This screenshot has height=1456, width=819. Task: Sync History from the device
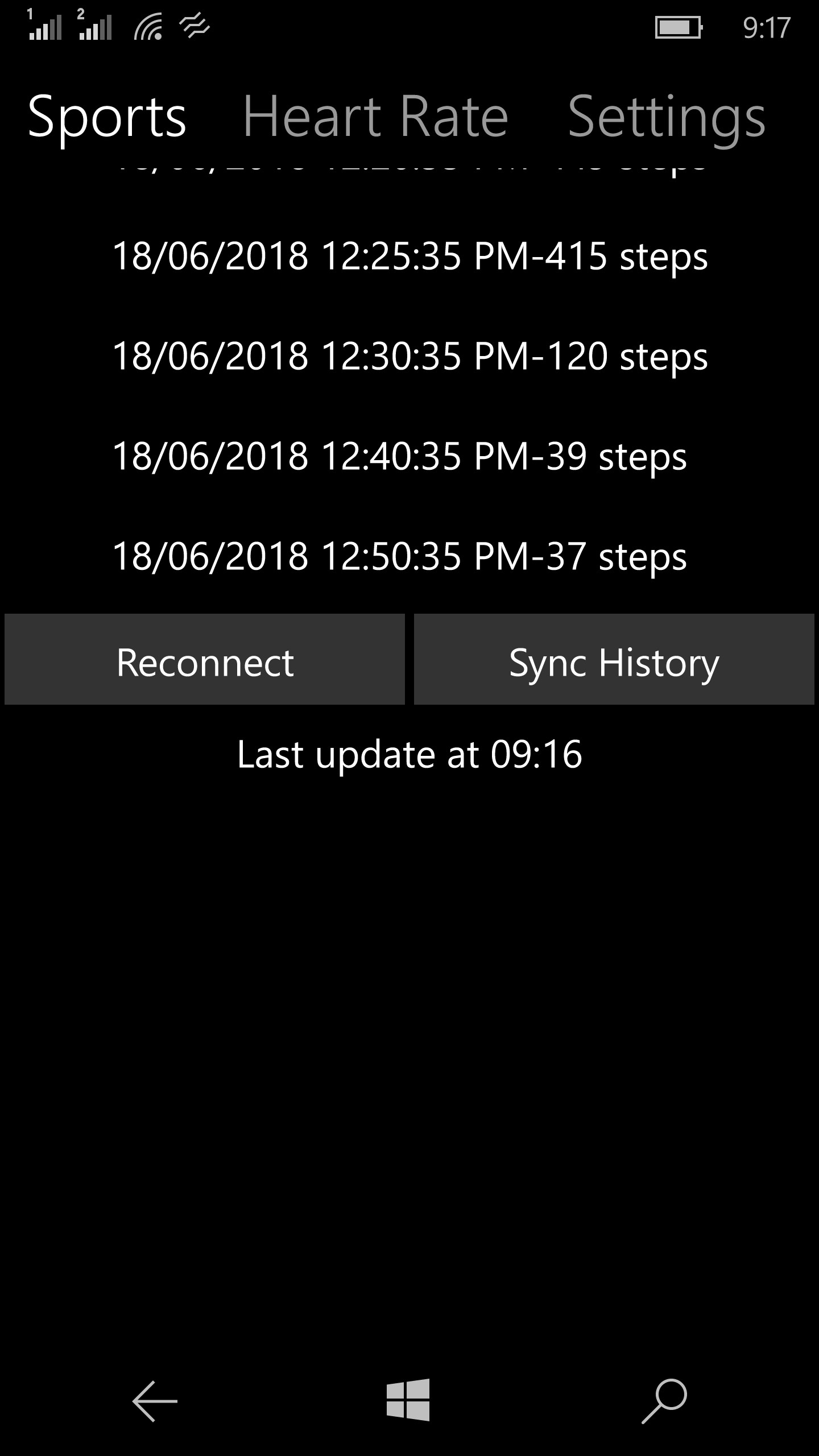pos(614,660)
